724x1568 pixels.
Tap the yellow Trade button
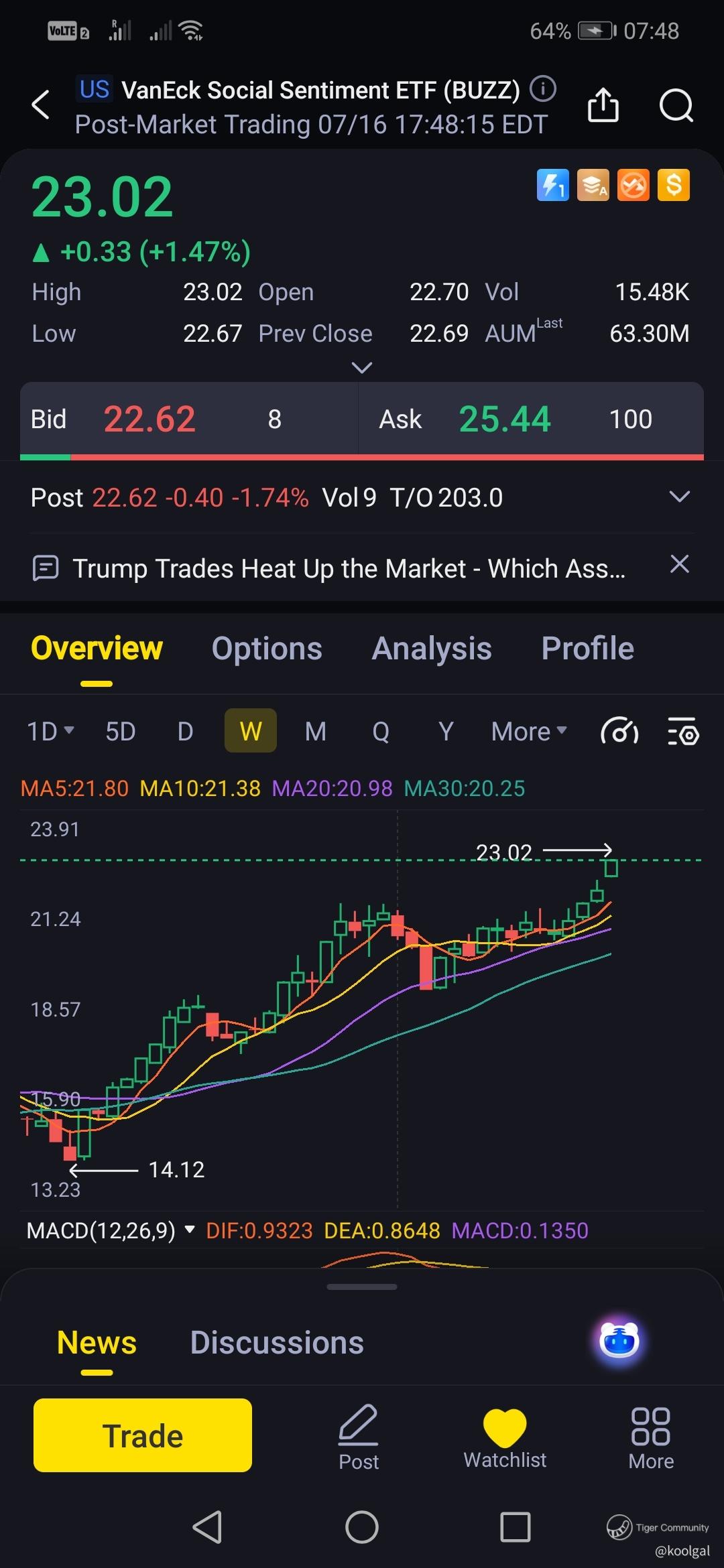[x=143, y=1435]
